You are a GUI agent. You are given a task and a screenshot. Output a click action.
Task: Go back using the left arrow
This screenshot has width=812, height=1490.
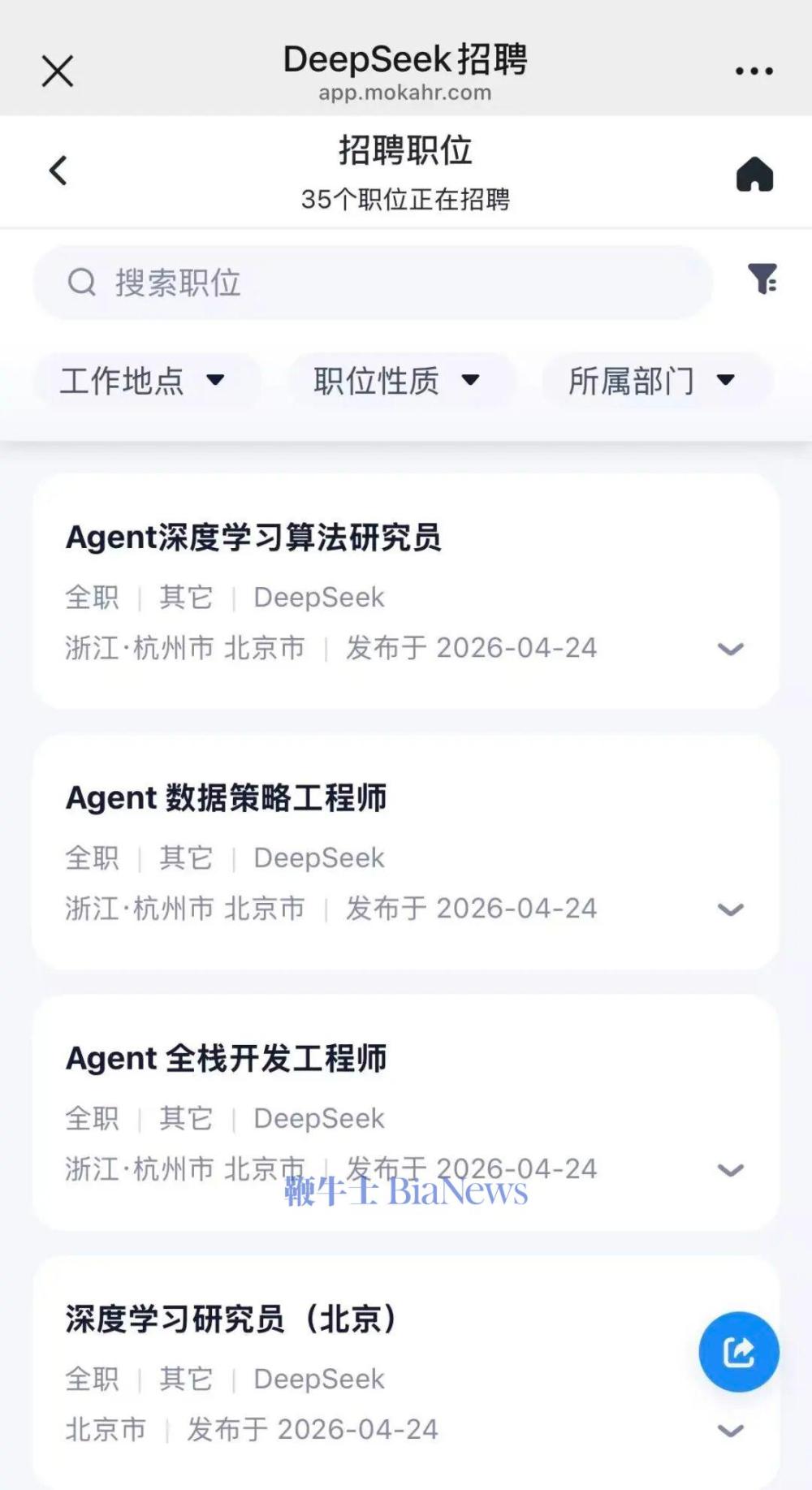point(57,171)
